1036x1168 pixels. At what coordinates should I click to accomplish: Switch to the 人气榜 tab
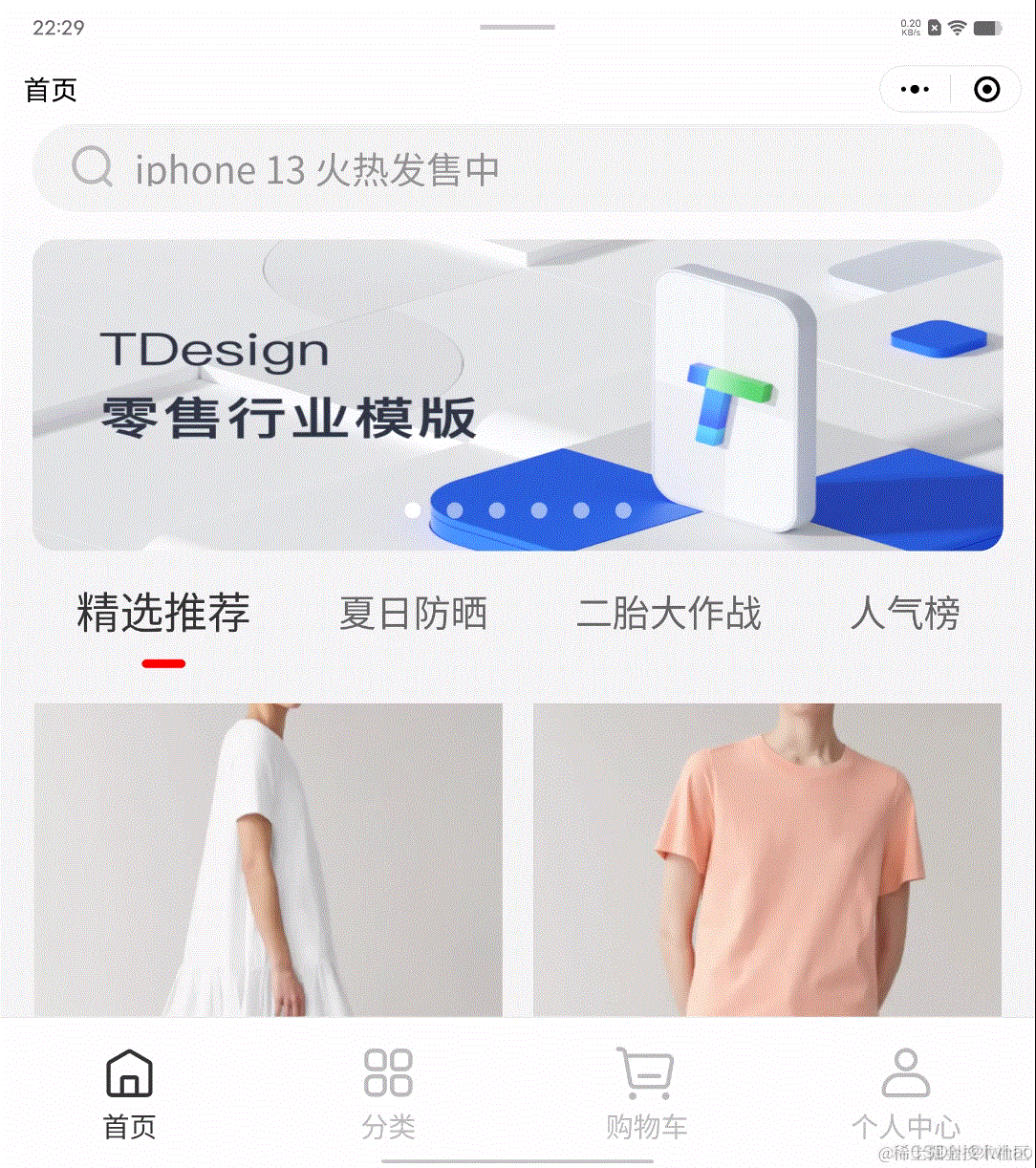click(905, 614)
